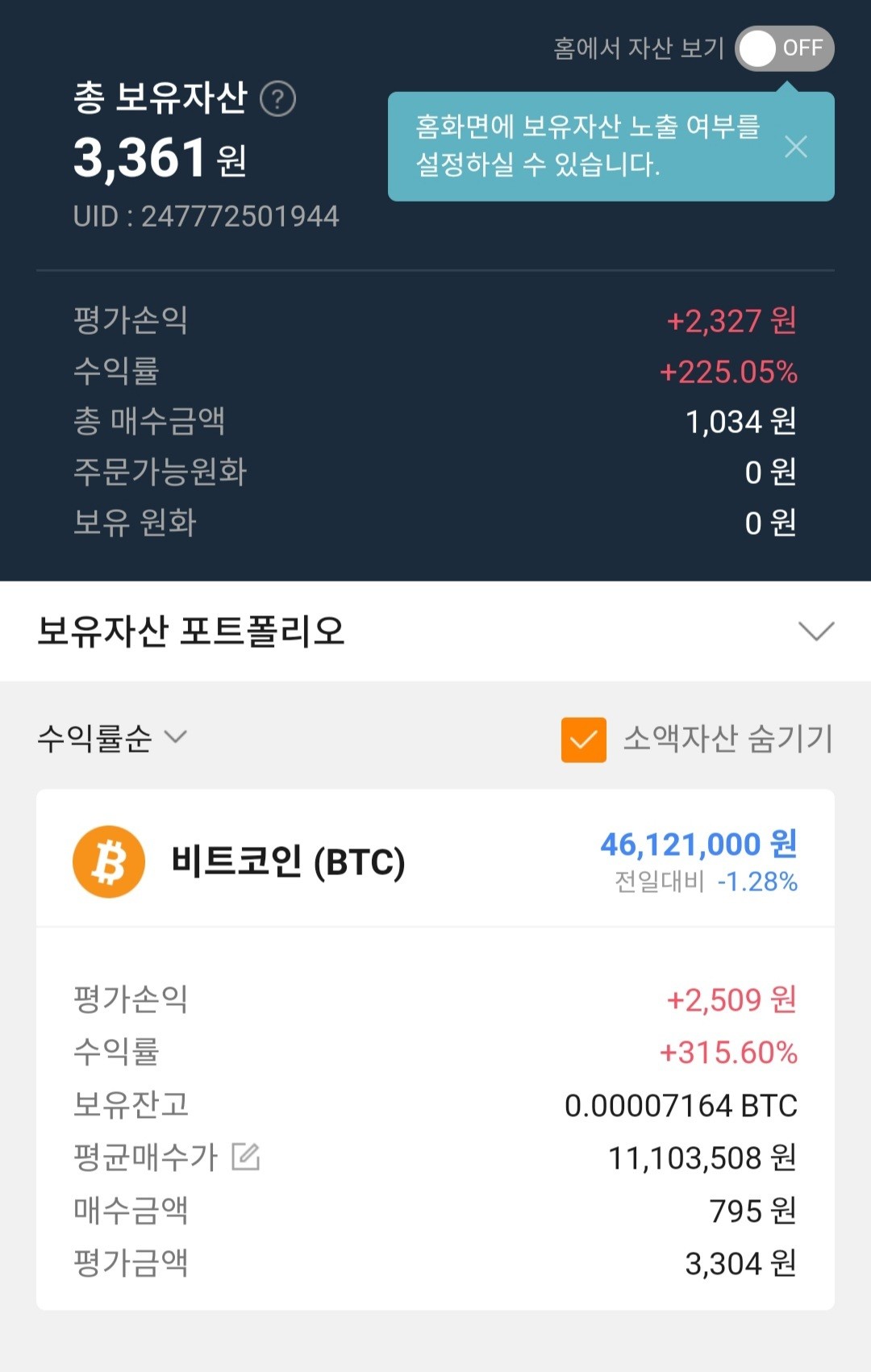Dismiss the asset visibility tooltip with the X

(797, 148)
